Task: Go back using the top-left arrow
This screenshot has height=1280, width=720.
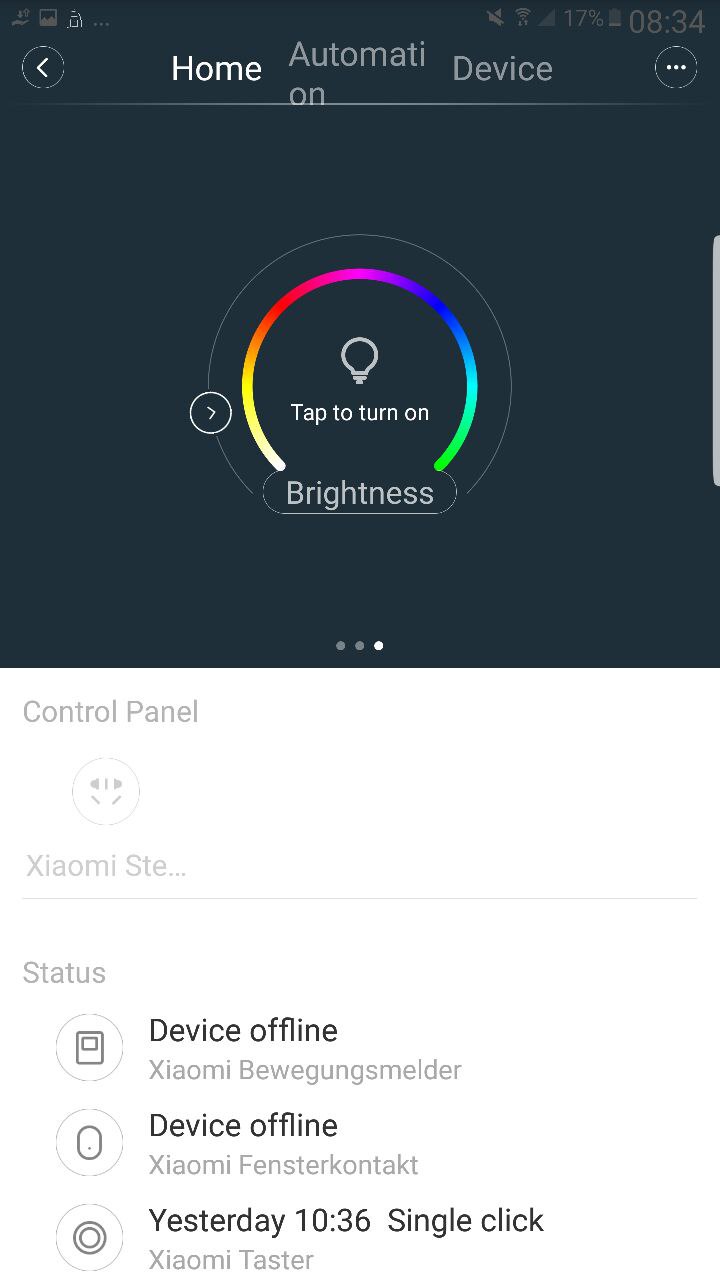Action: click(x=42, y=68)
